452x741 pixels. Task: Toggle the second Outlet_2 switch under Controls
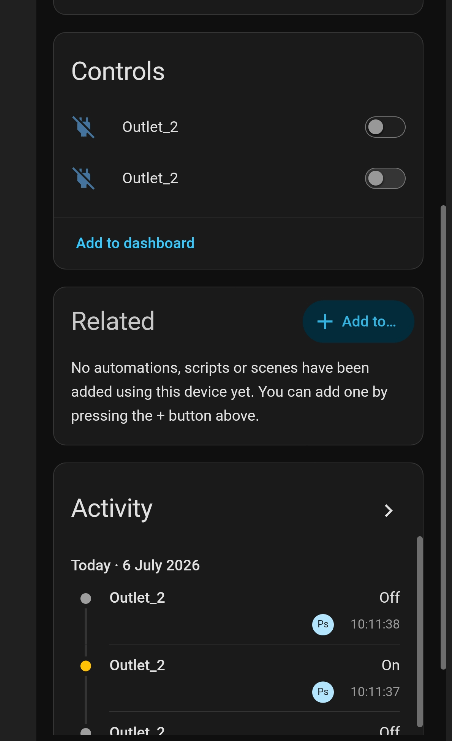[x=385, y=179]
